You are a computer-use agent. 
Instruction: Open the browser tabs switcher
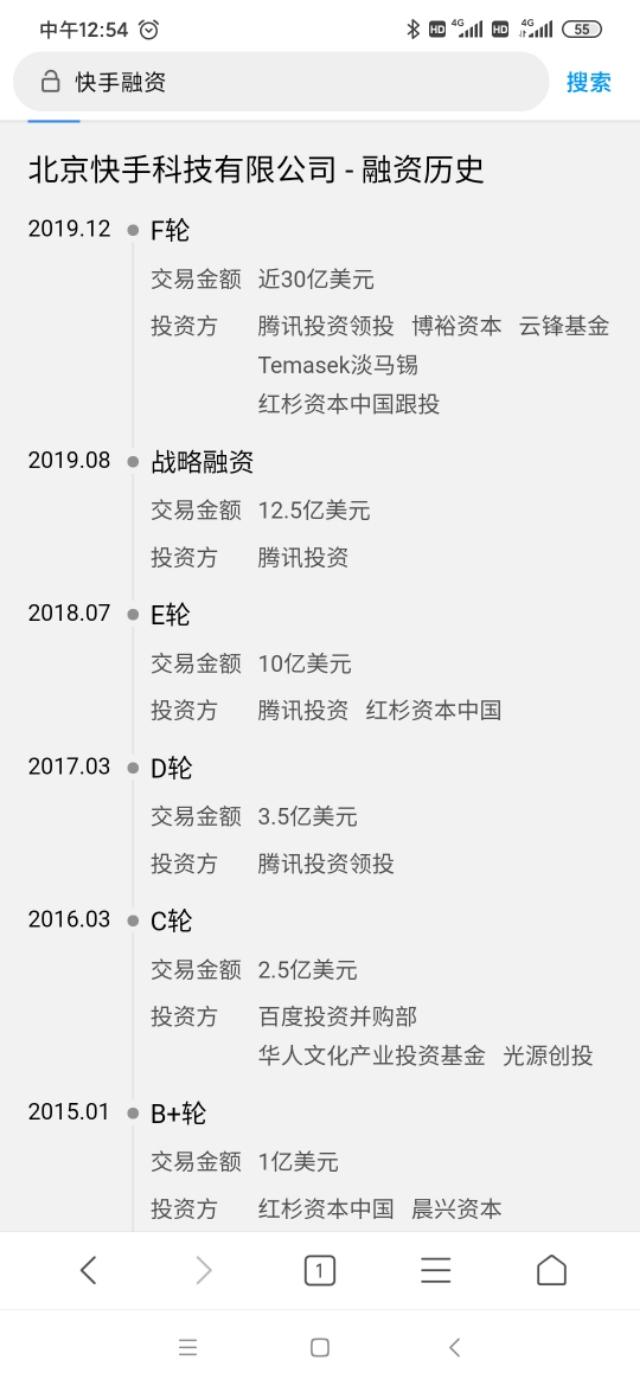tap(319, 1270)
